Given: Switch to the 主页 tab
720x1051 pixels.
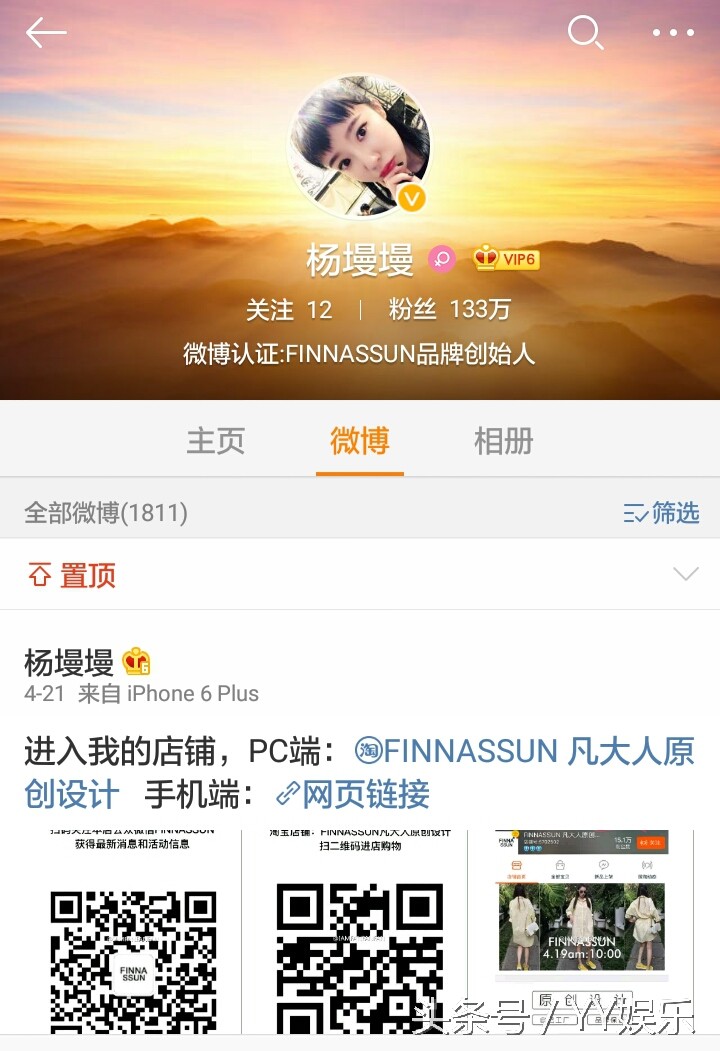Looking at the screenshot, I should tap(216, 441).
